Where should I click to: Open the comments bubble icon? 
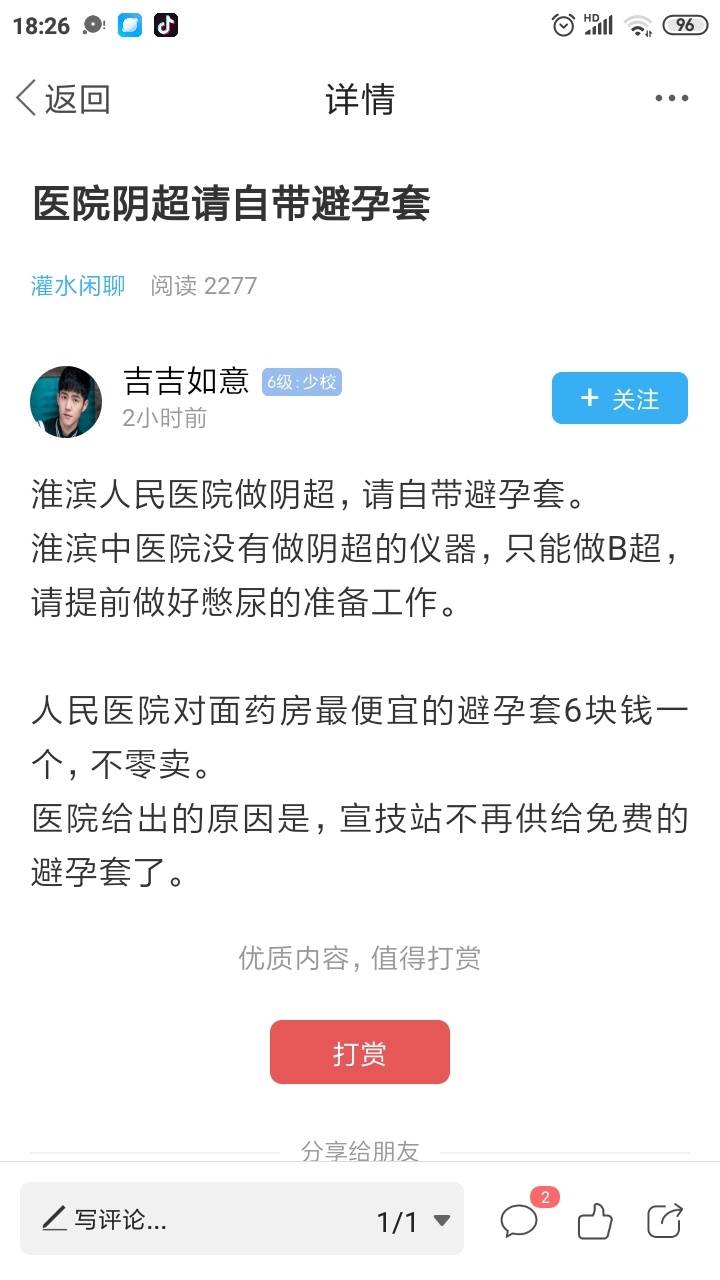tap(521, 1220)
